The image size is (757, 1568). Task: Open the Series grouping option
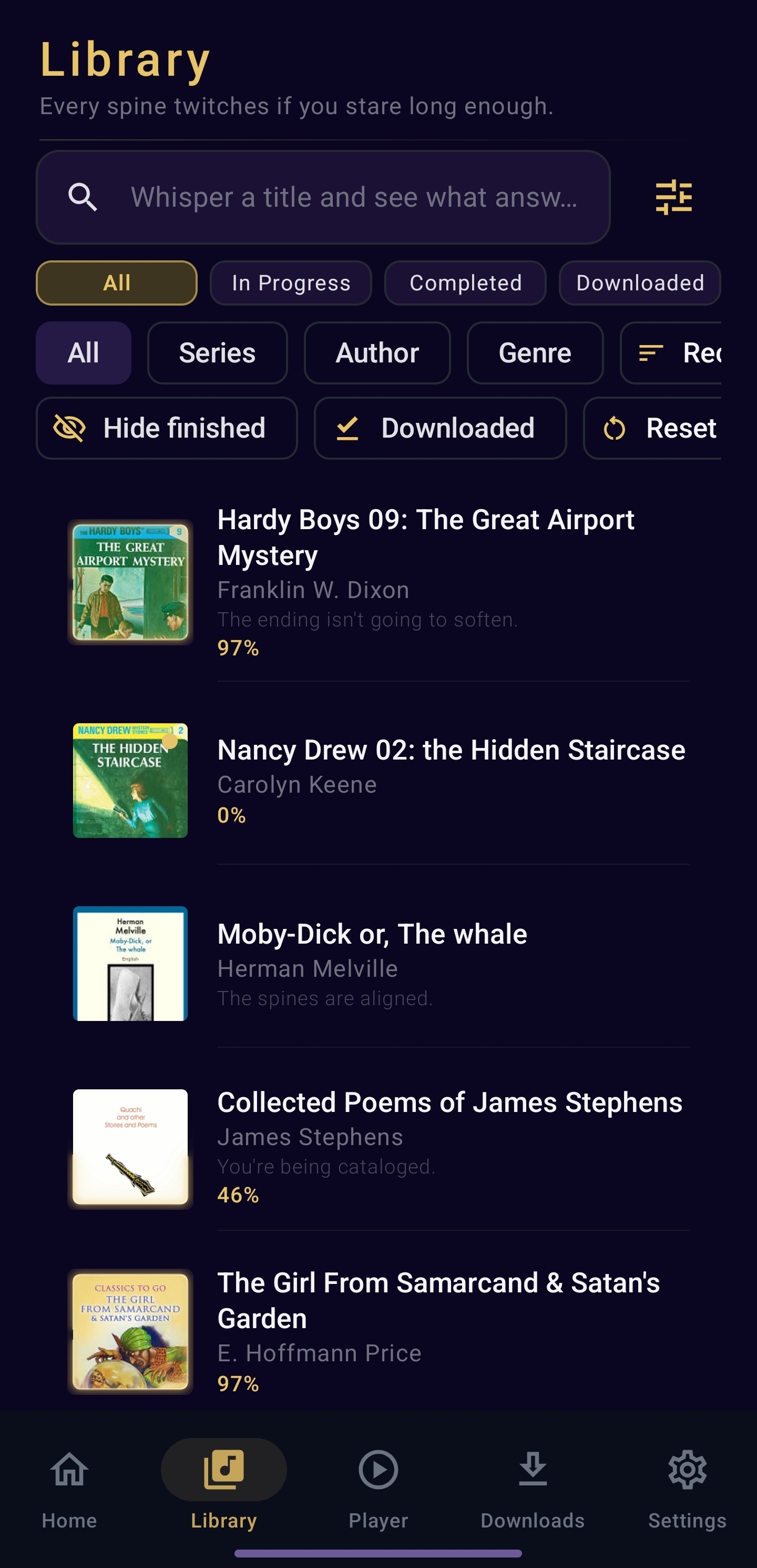coord(217,353)
